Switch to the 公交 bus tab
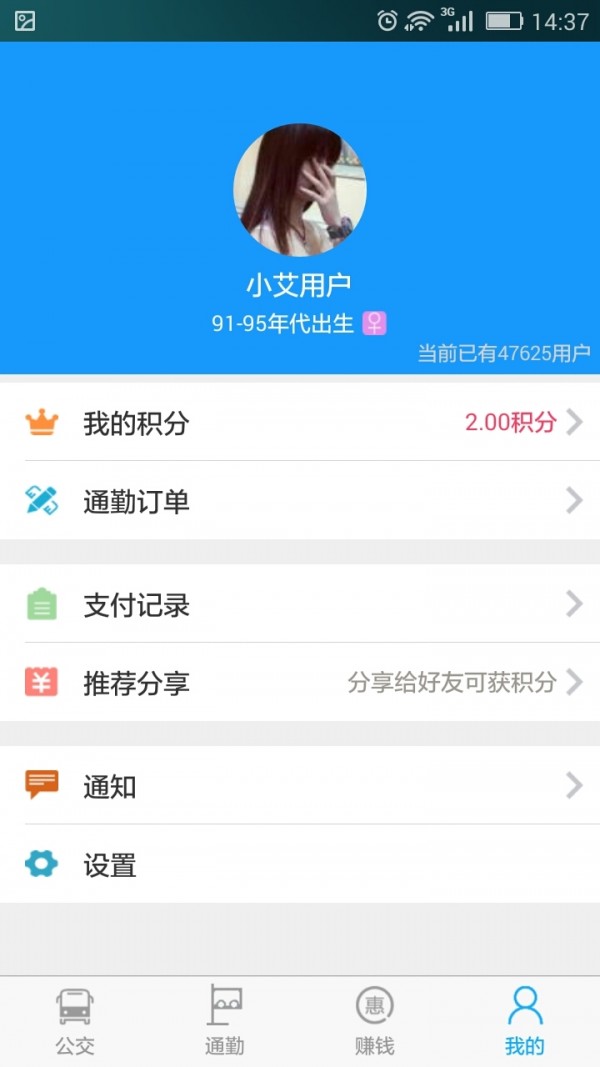This screenshot has height=1067, width=600. 75,1020
